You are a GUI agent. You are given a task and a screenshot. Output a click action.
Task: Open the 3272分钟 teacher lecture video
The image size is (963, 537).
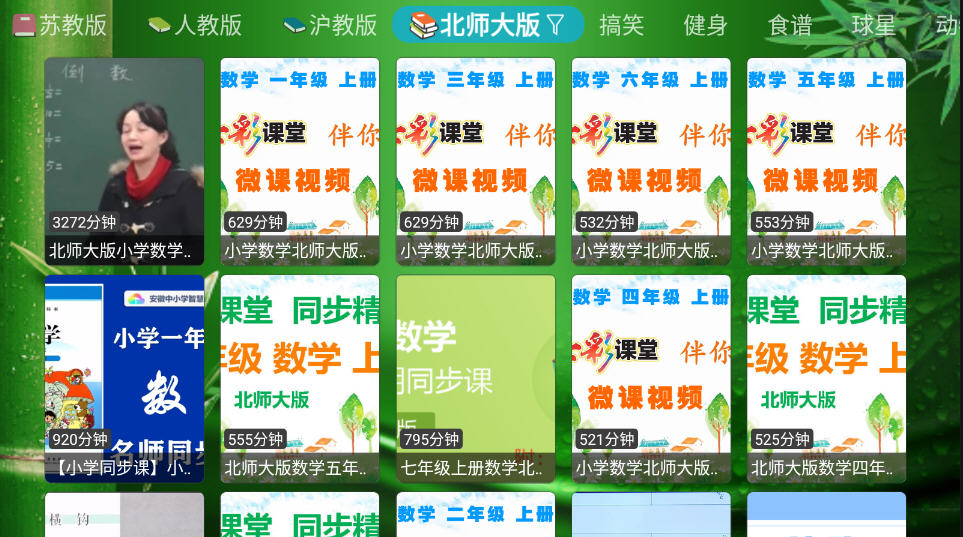[x=124, y=160]
